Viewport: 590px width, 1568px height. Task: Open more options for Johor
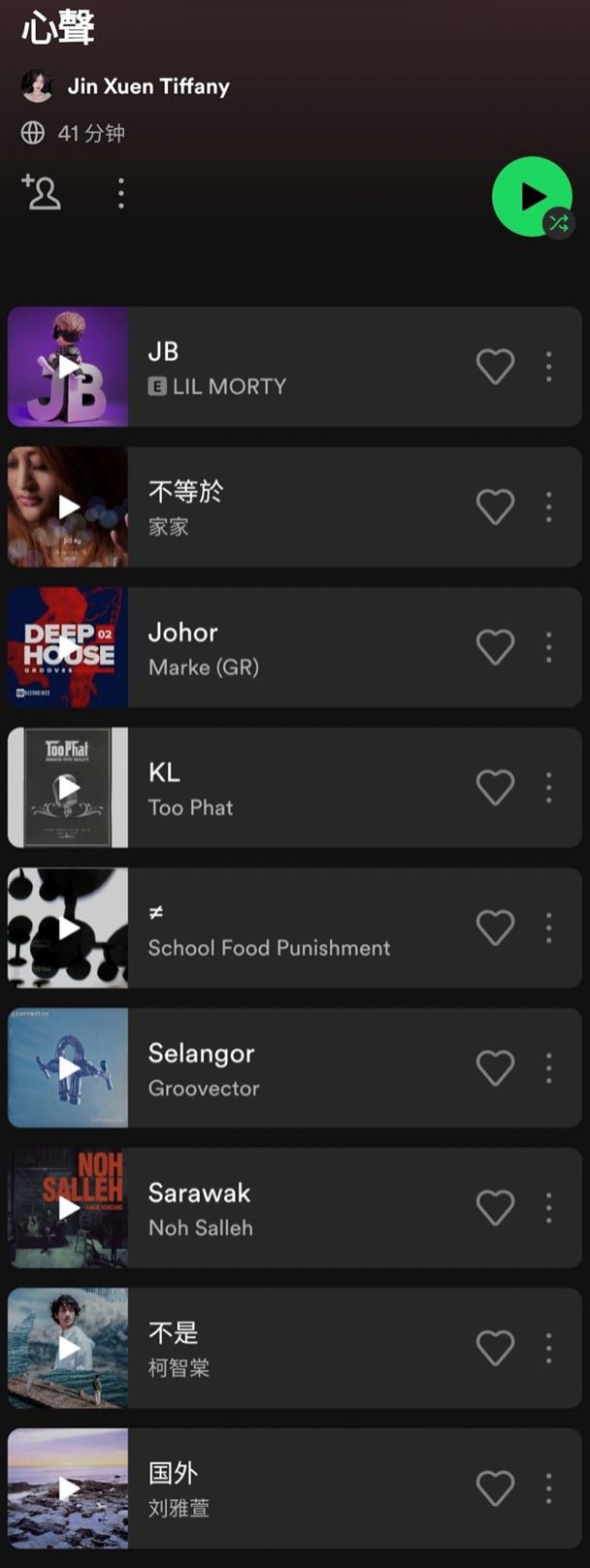pyautogui.click(x=549, y=647)
